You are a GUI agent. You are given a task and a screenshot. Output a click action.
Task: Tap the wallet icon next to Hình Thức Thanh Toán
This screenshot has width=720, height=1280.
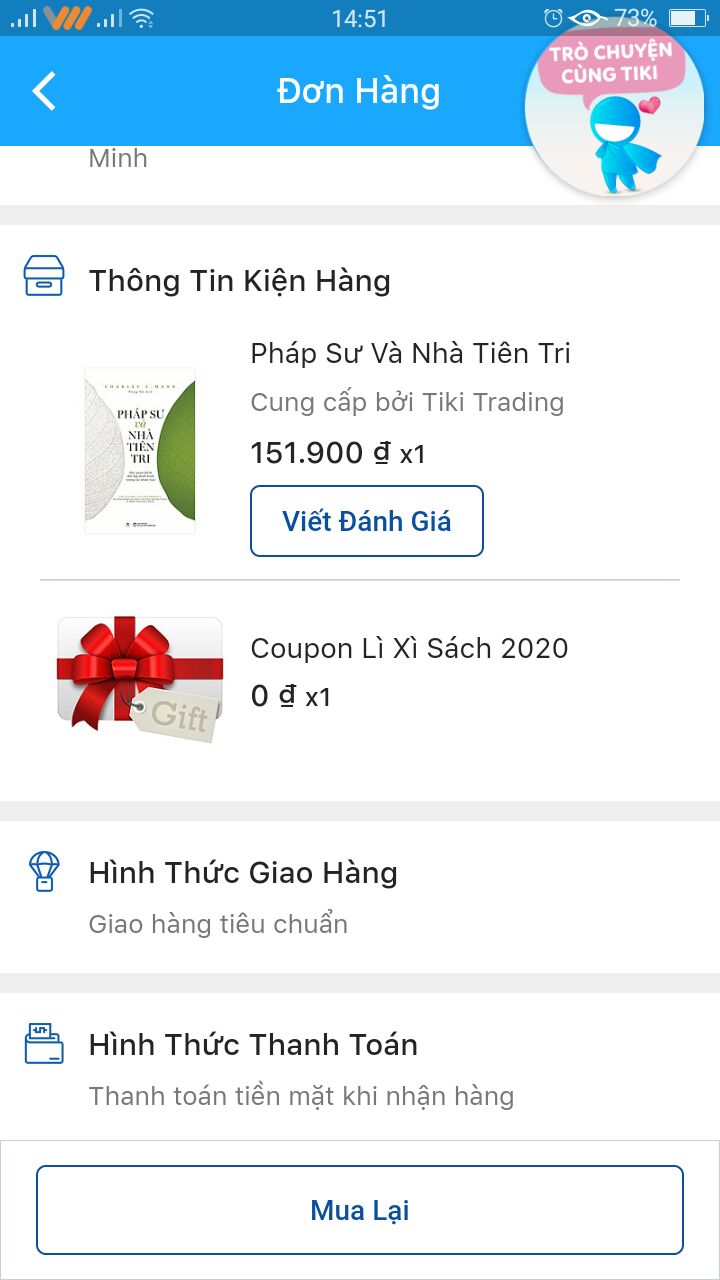(x=42, y=1043)
